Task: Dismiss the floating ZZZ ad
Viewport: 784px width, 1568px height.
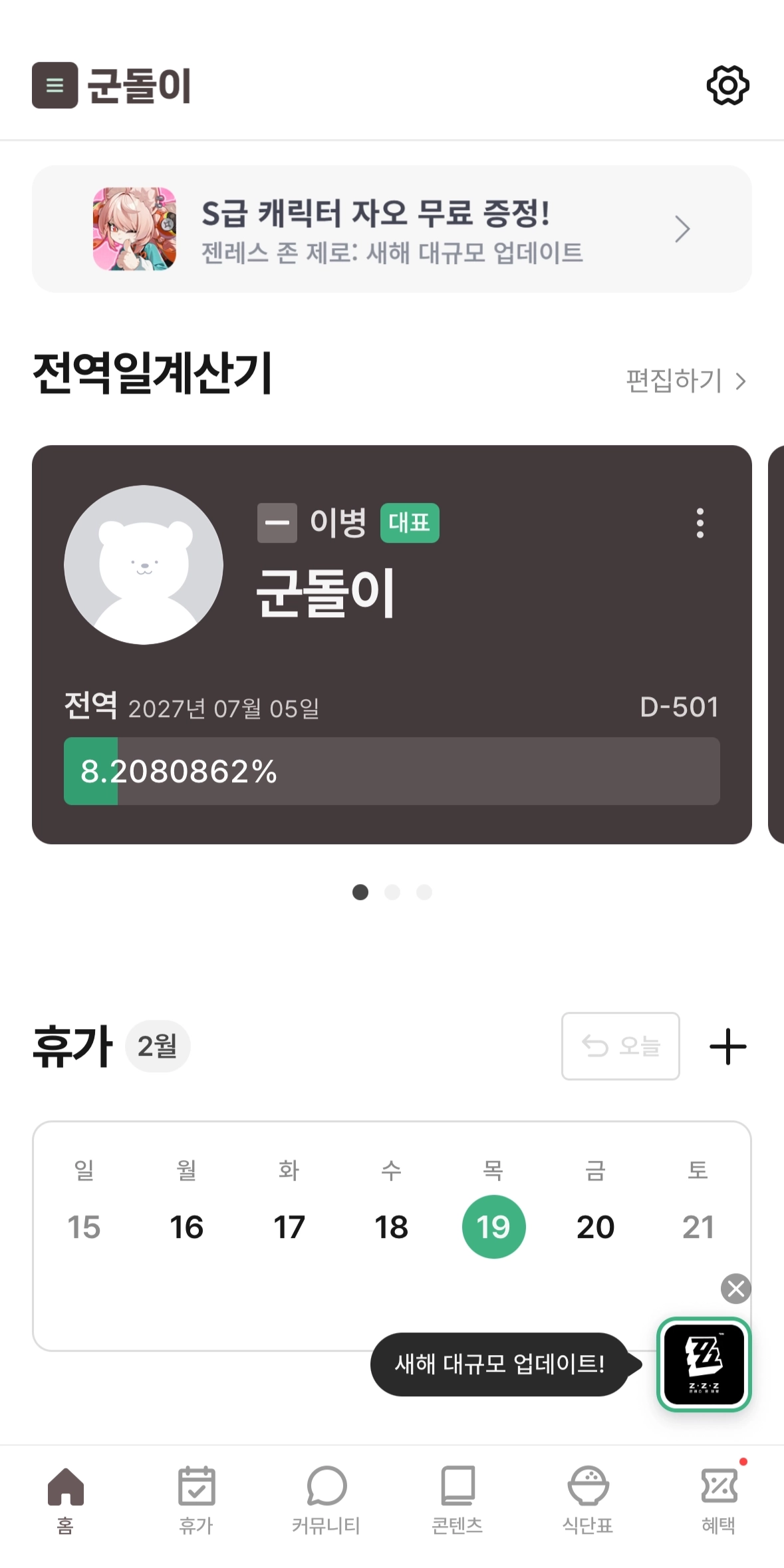Action: click(x=735, y=1289)
